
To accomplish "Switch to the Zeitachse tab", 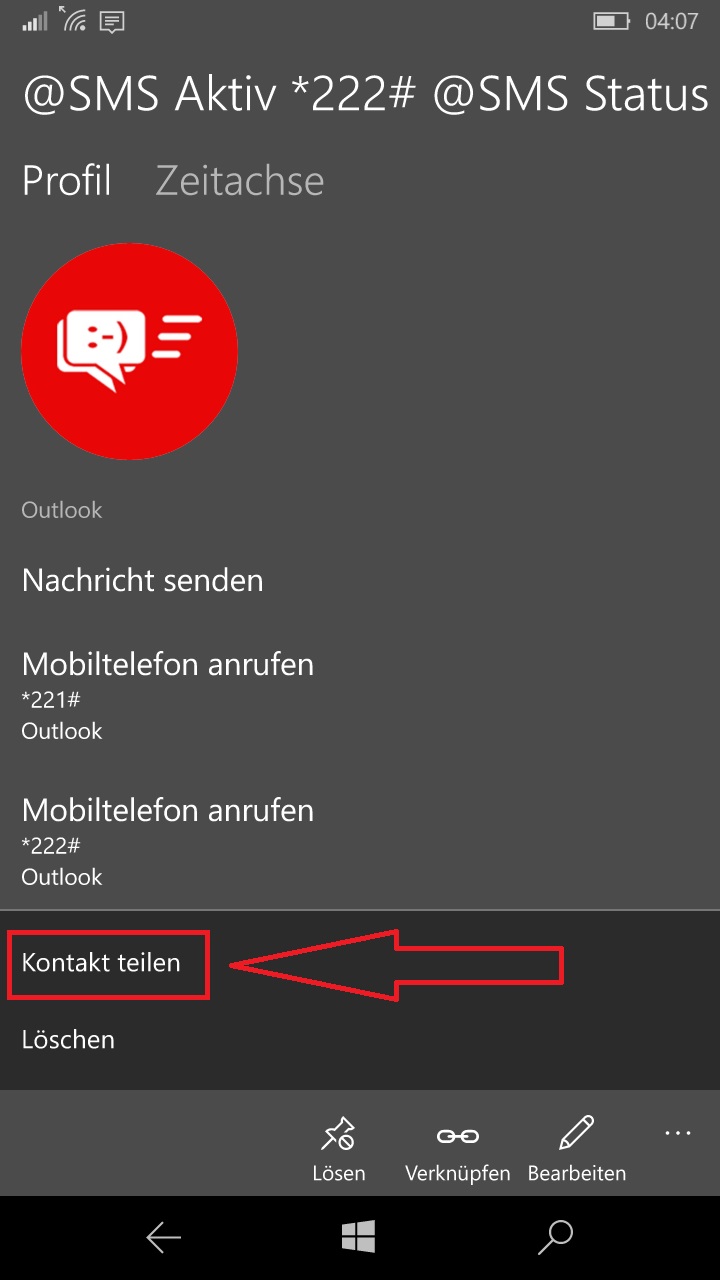I will tap(240, 181).
